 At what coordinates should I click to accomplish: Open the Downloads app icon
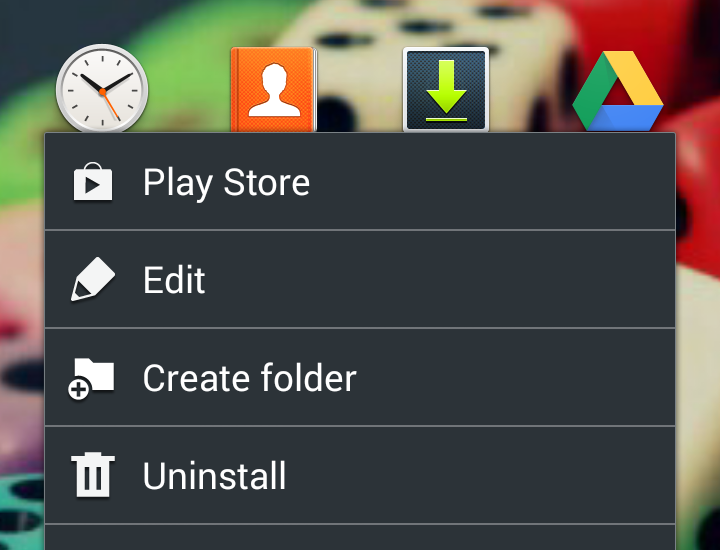446,90
